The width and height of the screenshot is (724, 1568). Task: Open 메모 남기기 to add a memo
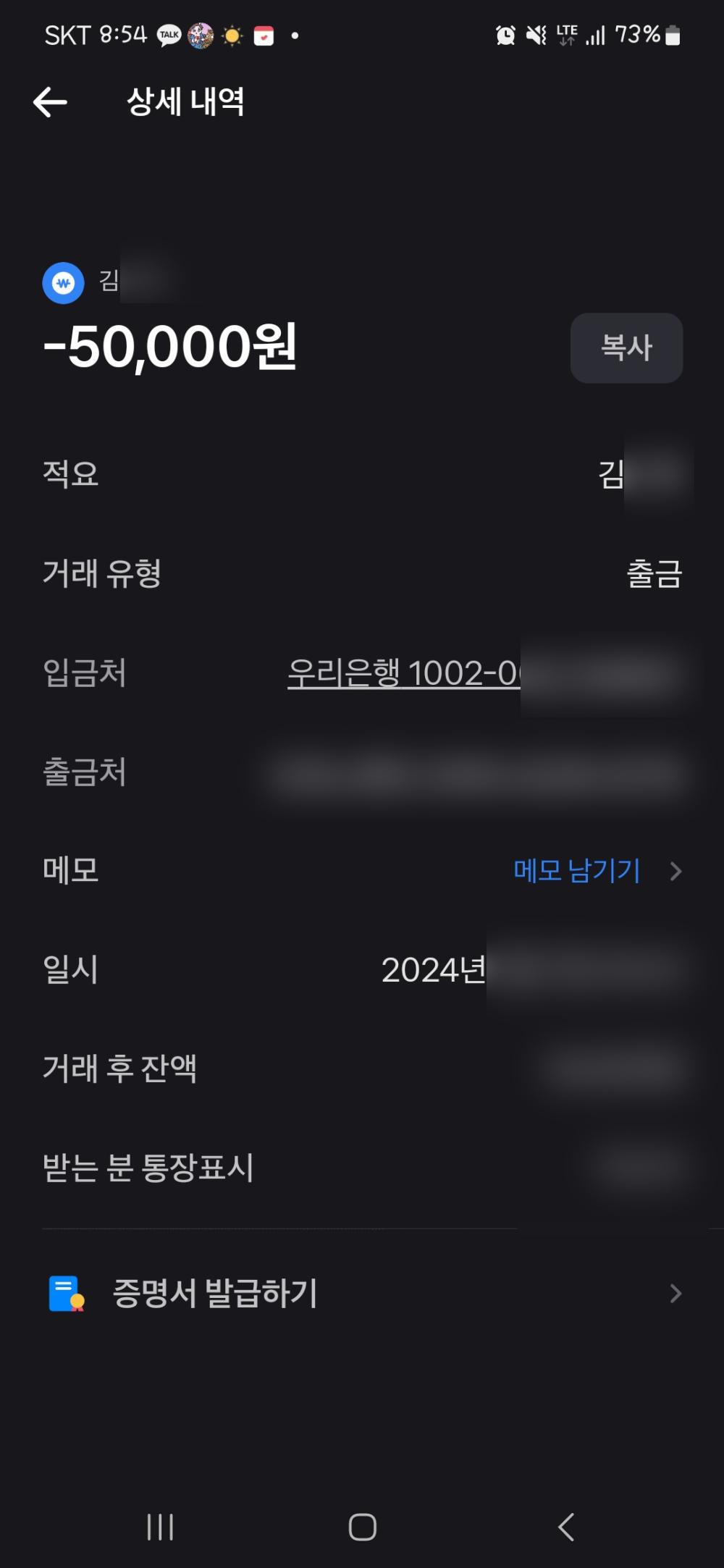(x=597, y=871)
